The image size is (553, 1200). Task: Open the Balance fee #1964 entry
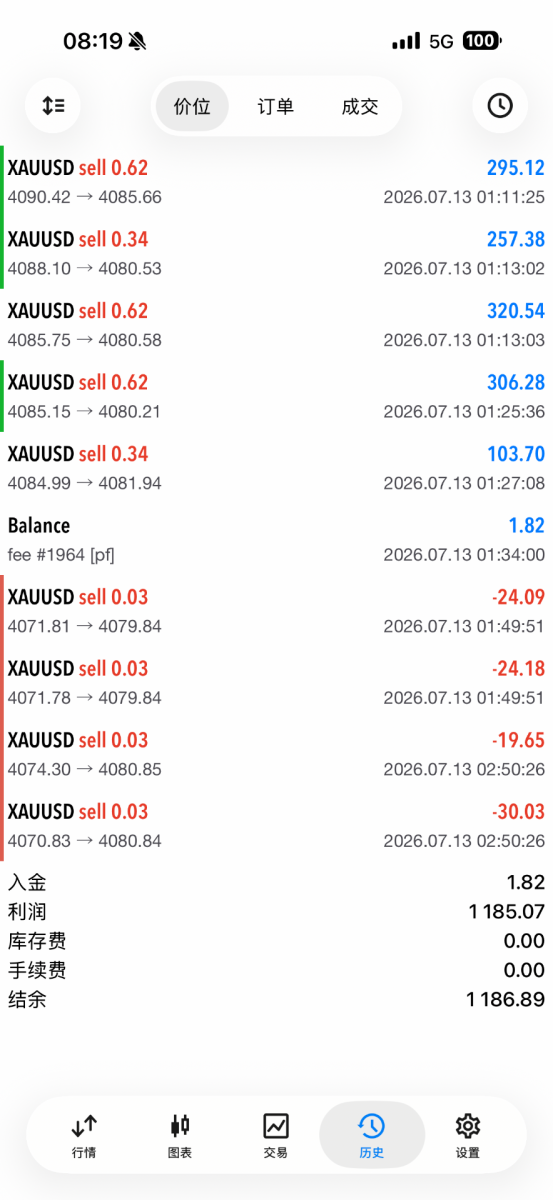[x=276, y=539]
